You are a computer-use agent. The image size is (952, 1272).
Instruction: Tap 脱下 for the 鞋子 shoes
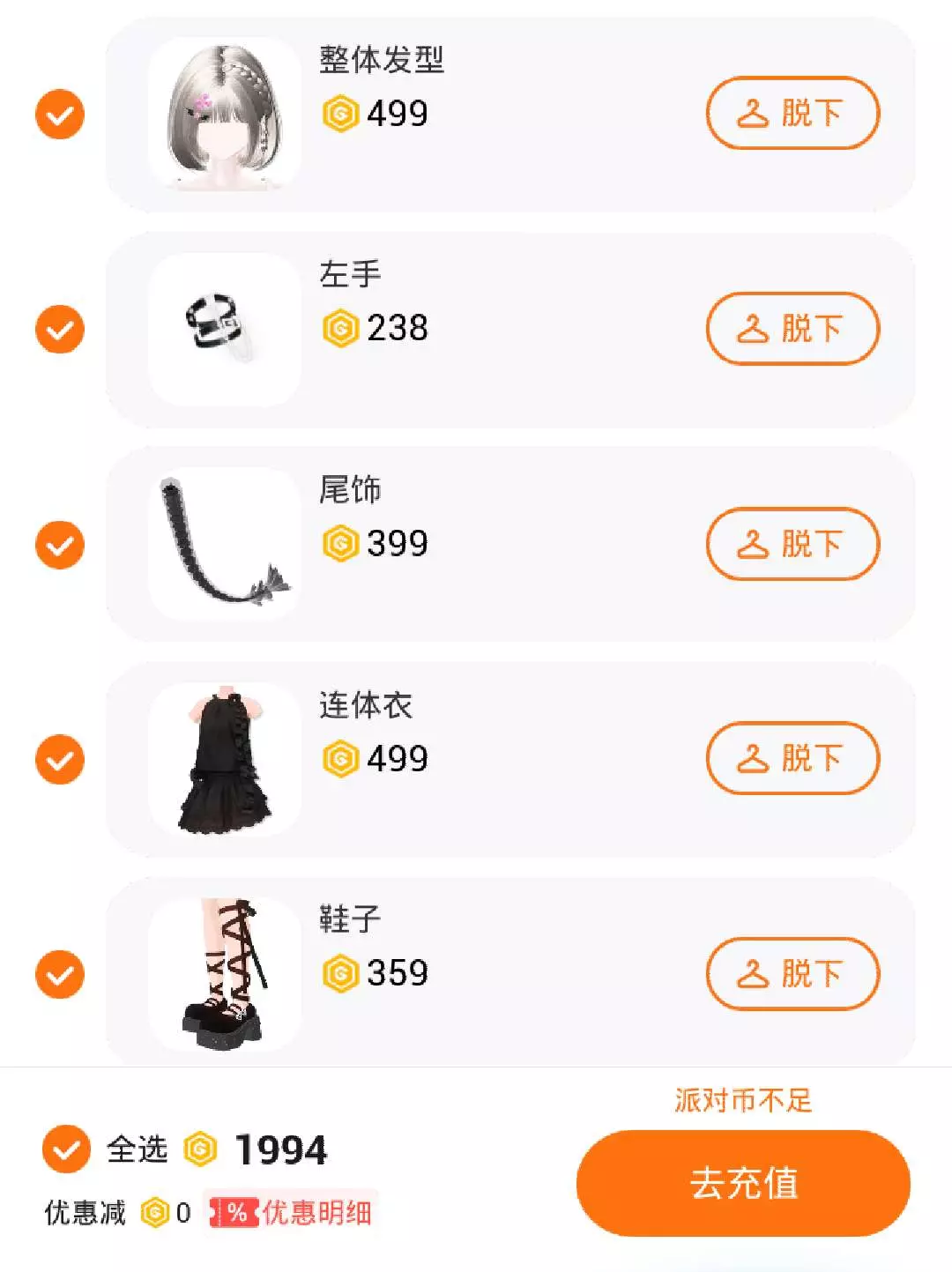pyautogui.click(x=792, y=974)
